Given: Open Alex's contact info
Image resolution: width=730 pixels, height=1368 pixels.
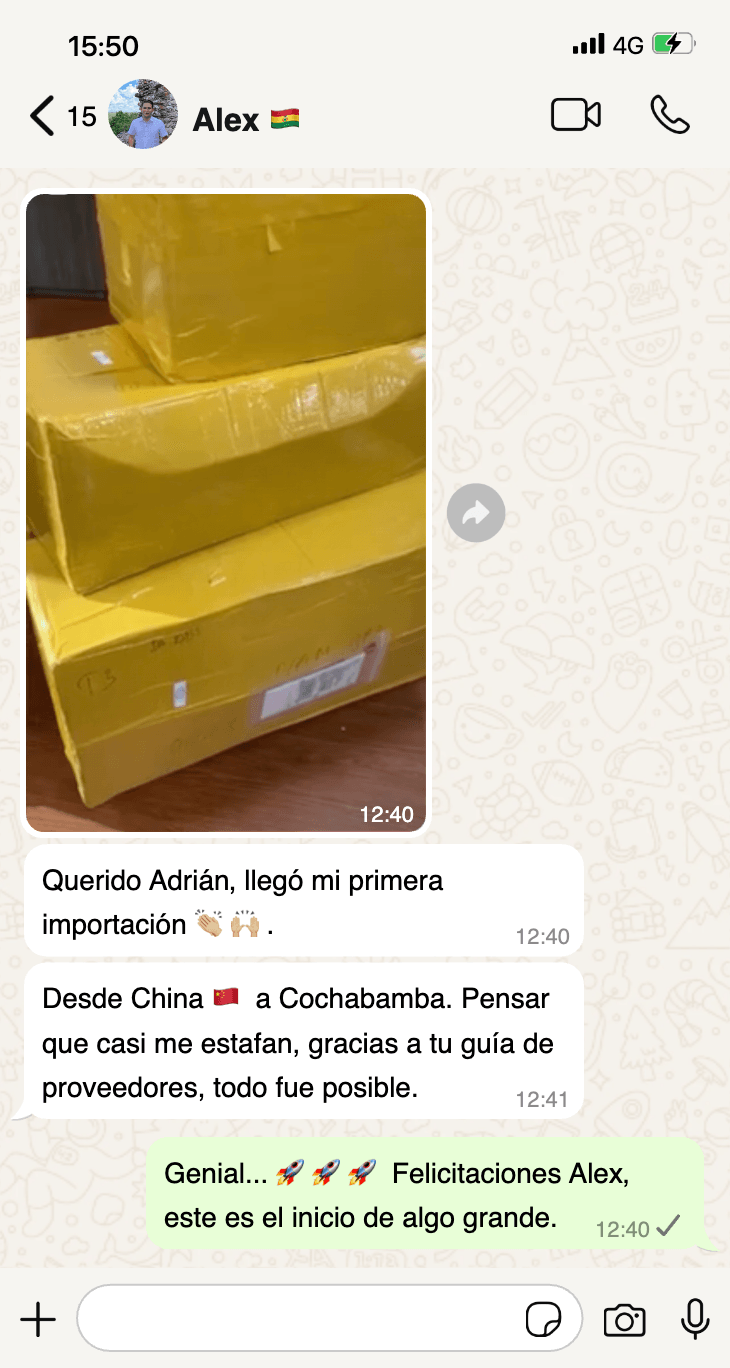Looking at the screenshot, I should (226, 120).
